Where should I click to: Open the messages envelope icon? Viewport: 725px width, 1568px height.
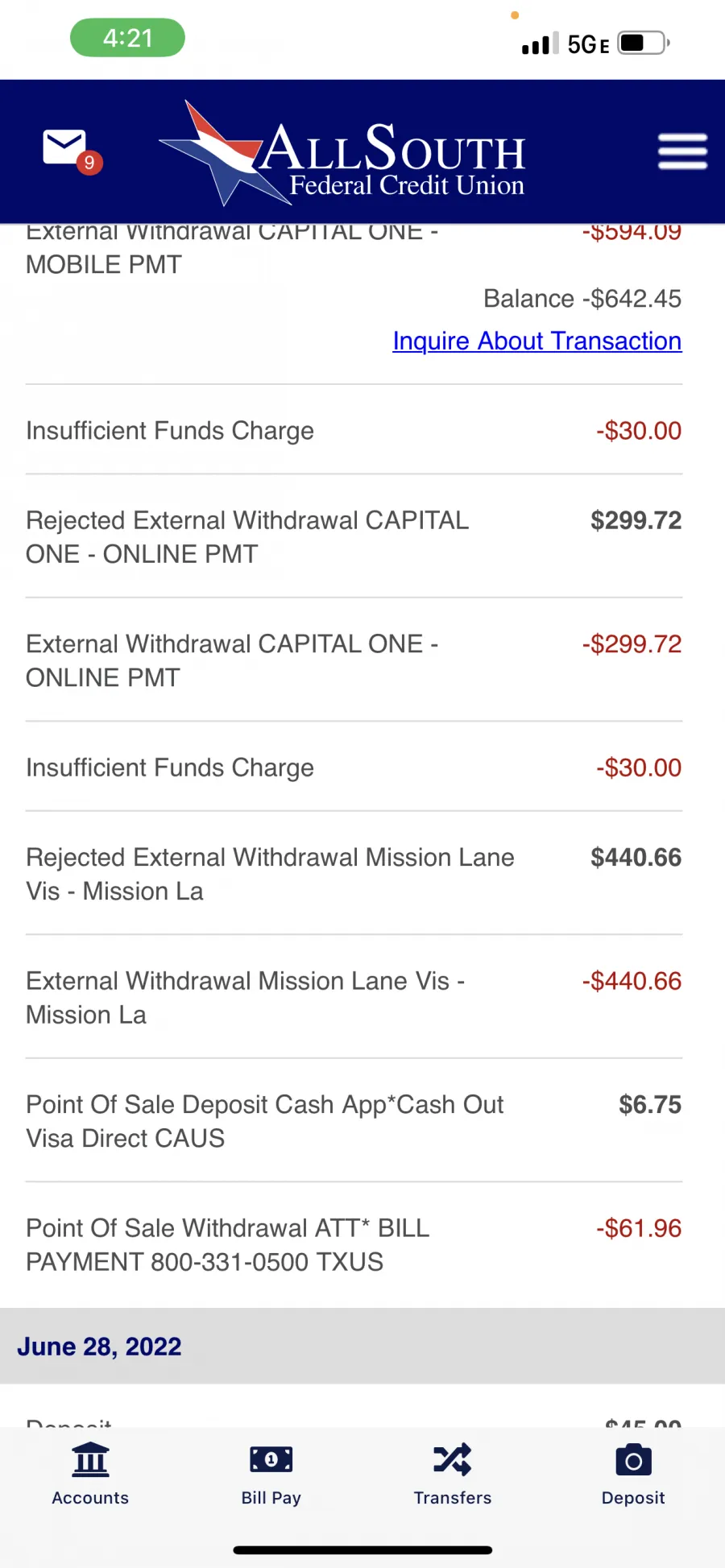coord(65,147)
